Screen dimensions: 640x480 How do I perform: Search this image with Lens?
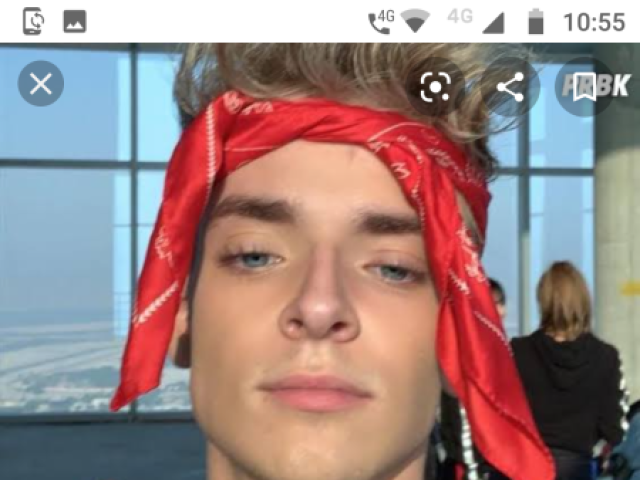[x=436, y=87]
